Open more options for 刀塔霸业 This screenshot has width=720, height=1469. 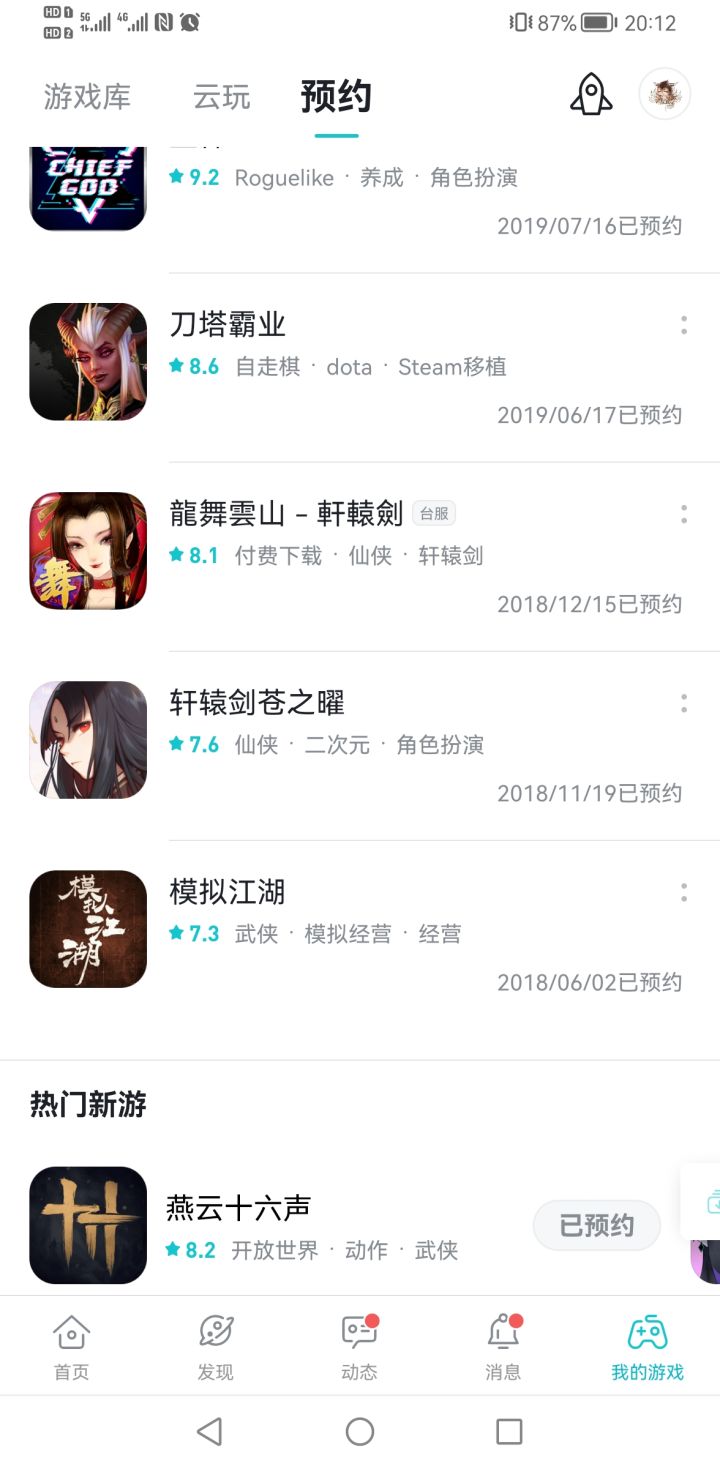684,324
